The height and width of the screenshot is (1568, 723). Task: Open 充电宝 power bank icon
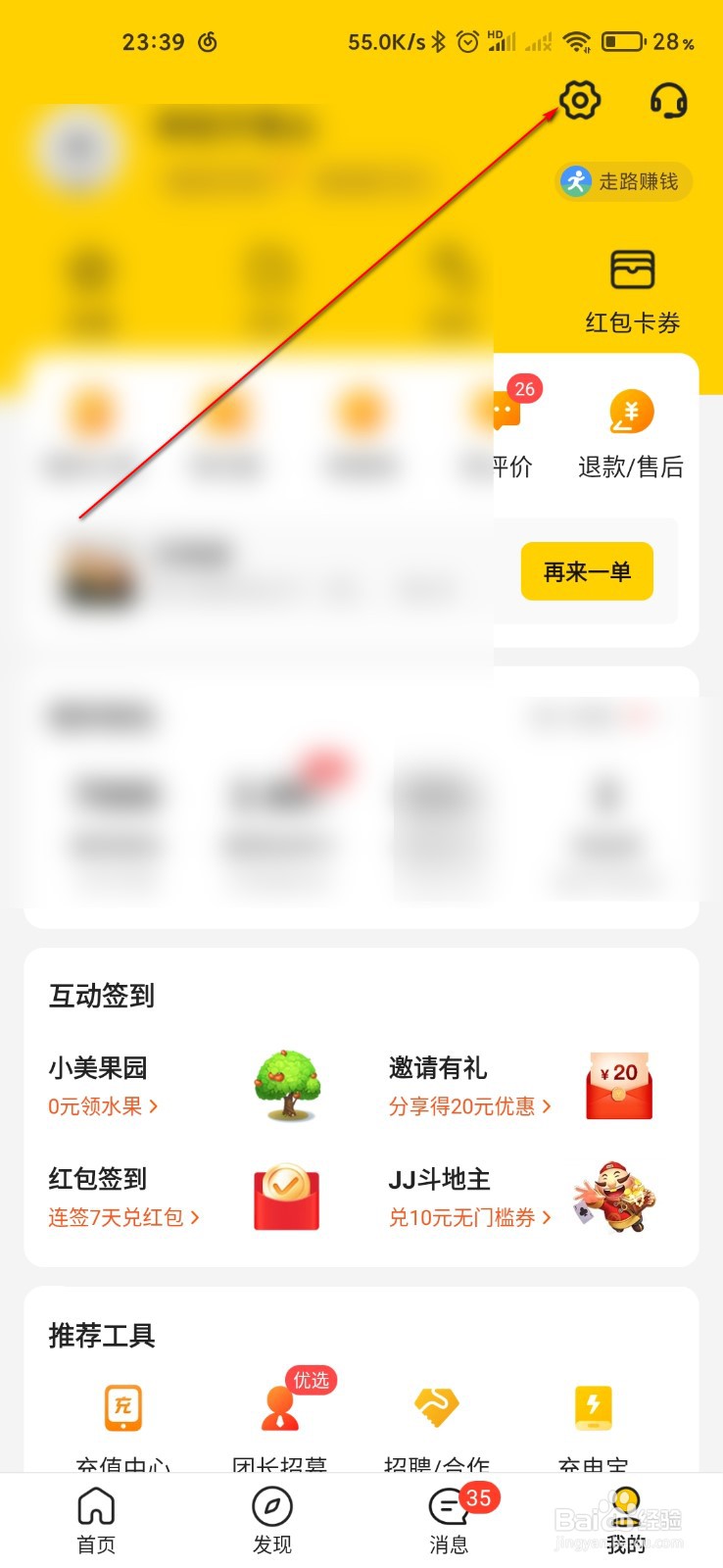point(588,1407)
